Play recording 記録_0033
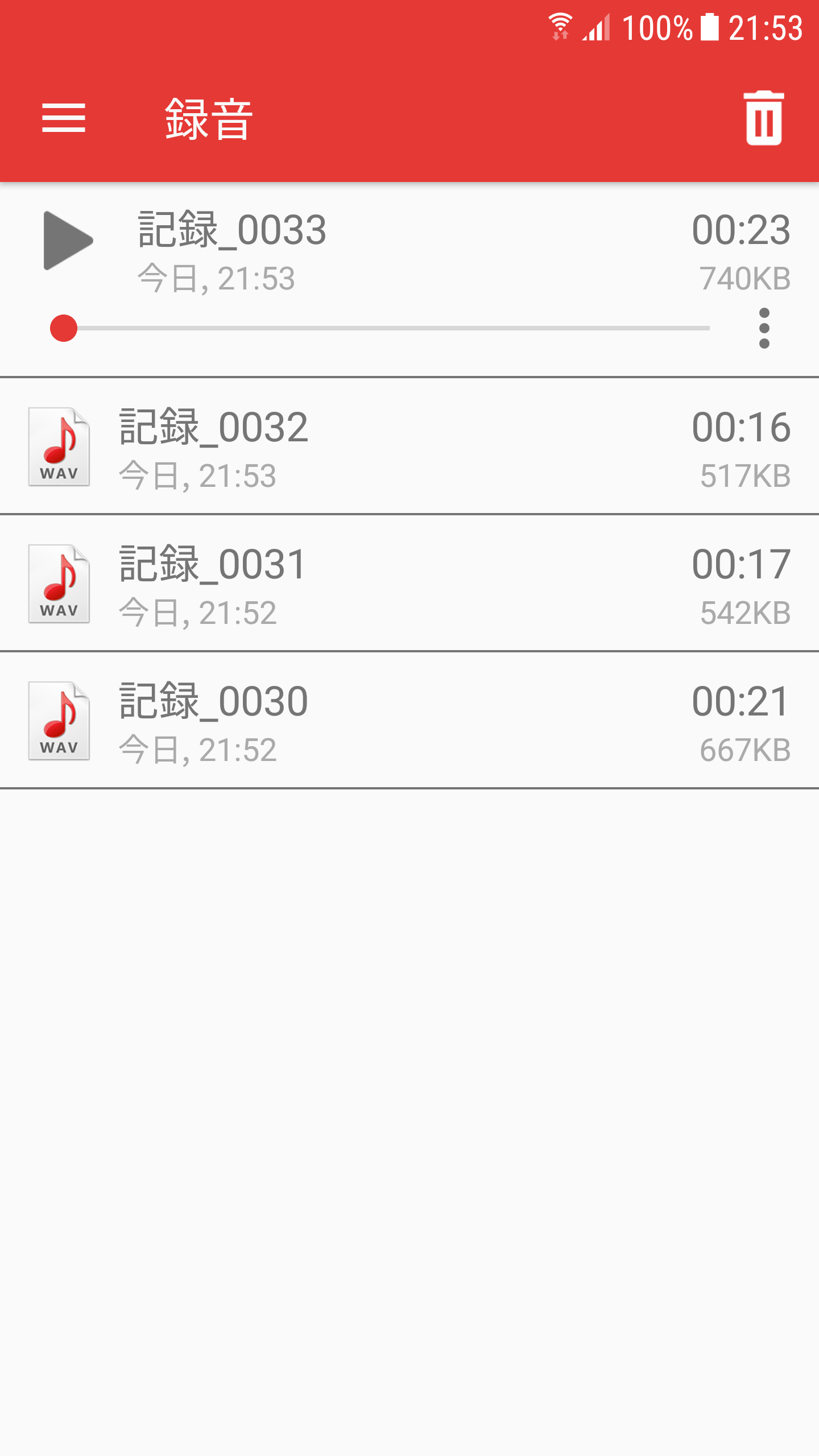This screenshot has height=1456, width=819. click(68, 241)
